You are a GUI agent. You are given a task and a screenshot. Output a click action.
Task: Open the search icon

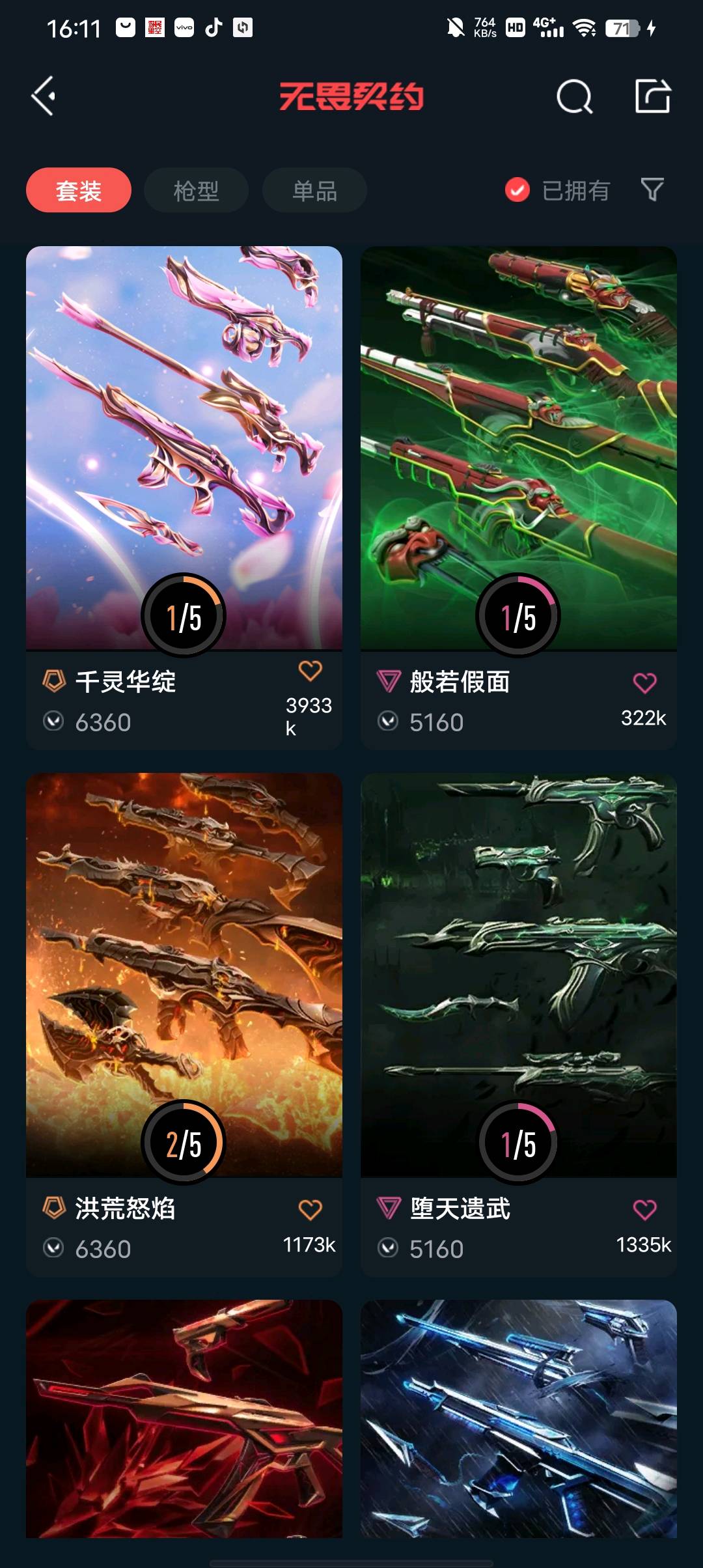pos(574,97)
